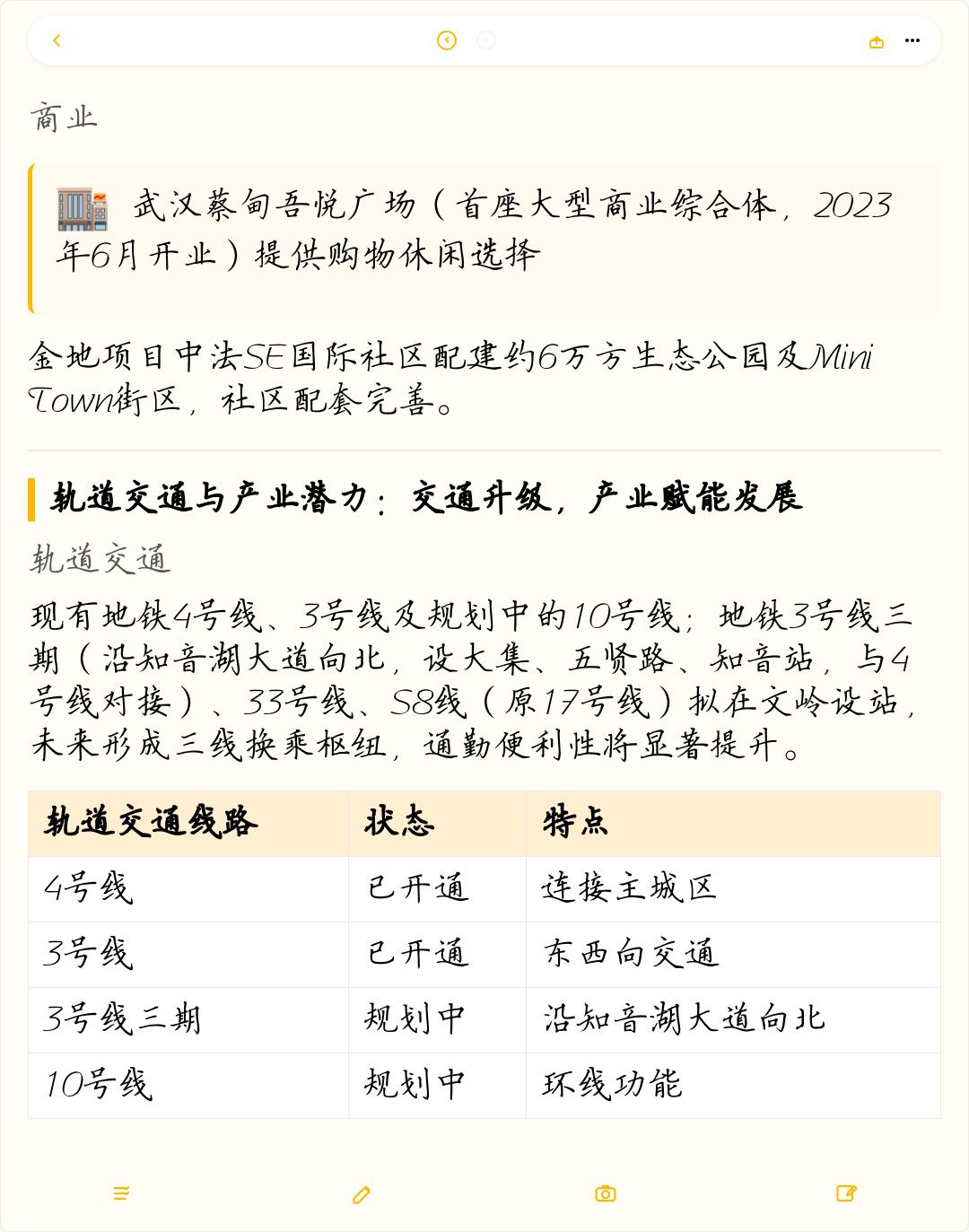Create a new note
This screenshot has width=969, height=1232.
tap(846, 1193)
